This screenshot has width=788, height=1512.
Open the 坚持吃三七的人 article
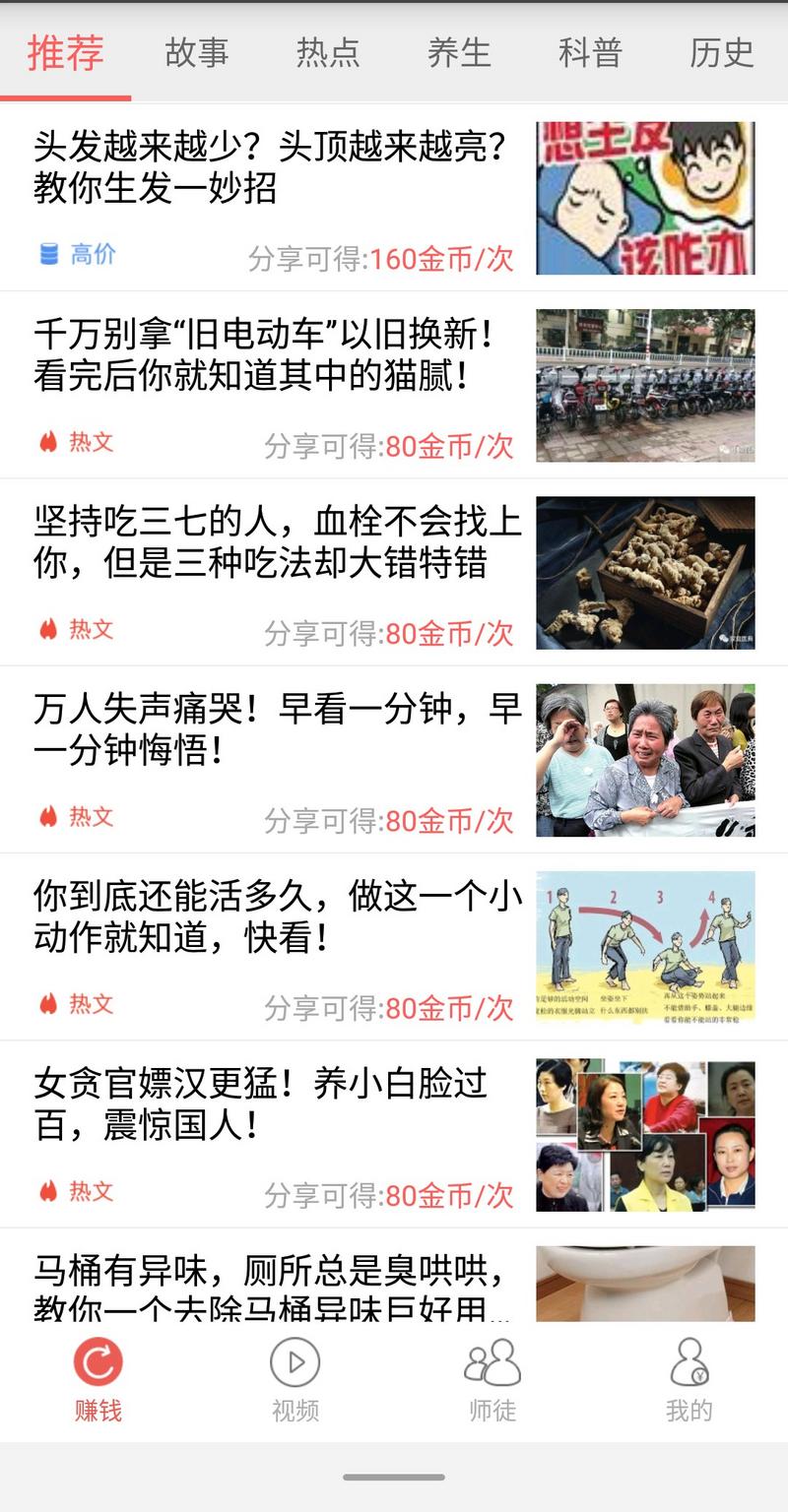tap(276, 542)
